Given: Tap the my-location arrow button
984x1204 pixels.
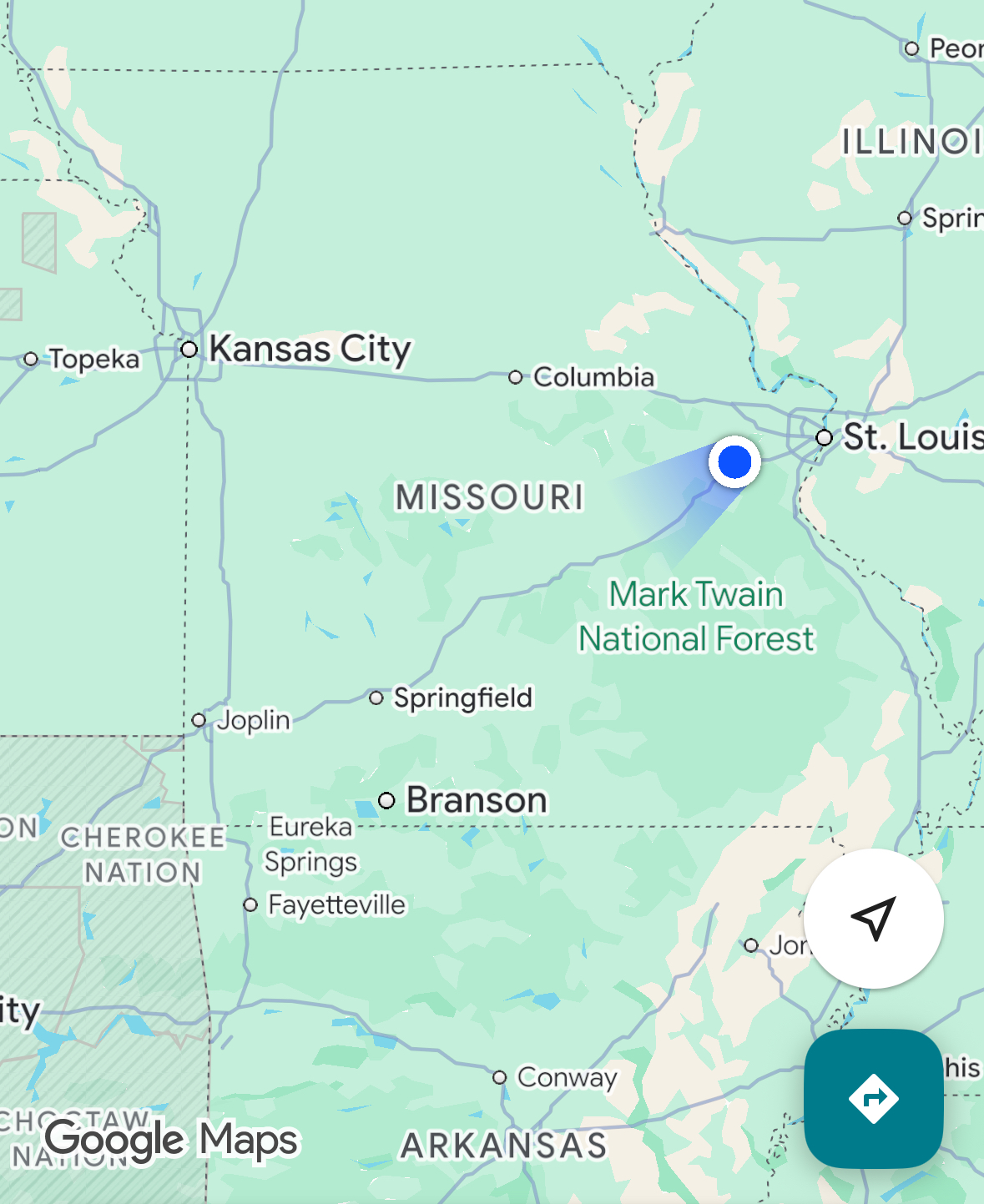Looking at the screenshot, I should [x=873, y=919].
